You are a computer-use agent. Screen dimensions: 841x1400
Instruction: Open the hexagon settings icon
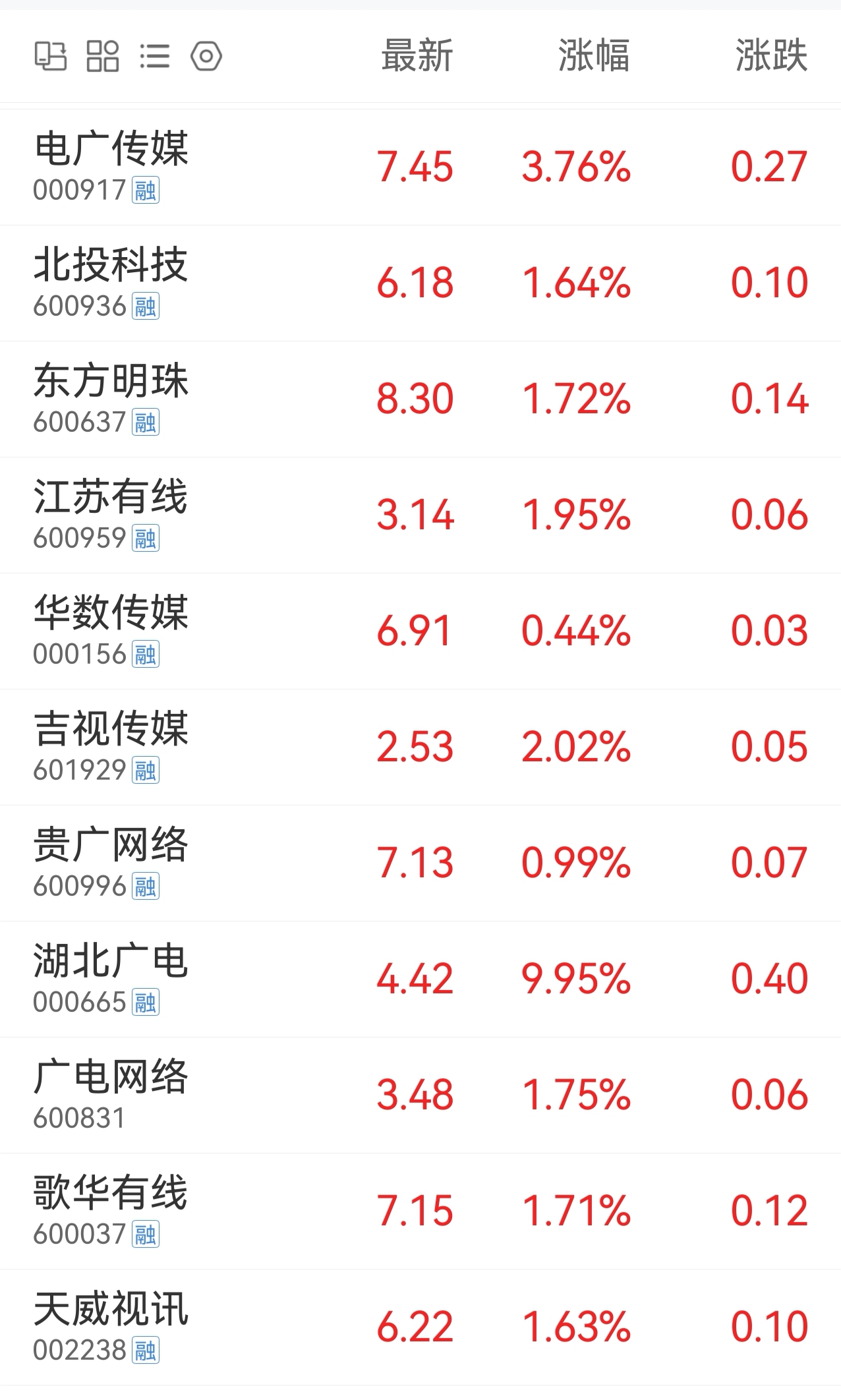[206, 56]
